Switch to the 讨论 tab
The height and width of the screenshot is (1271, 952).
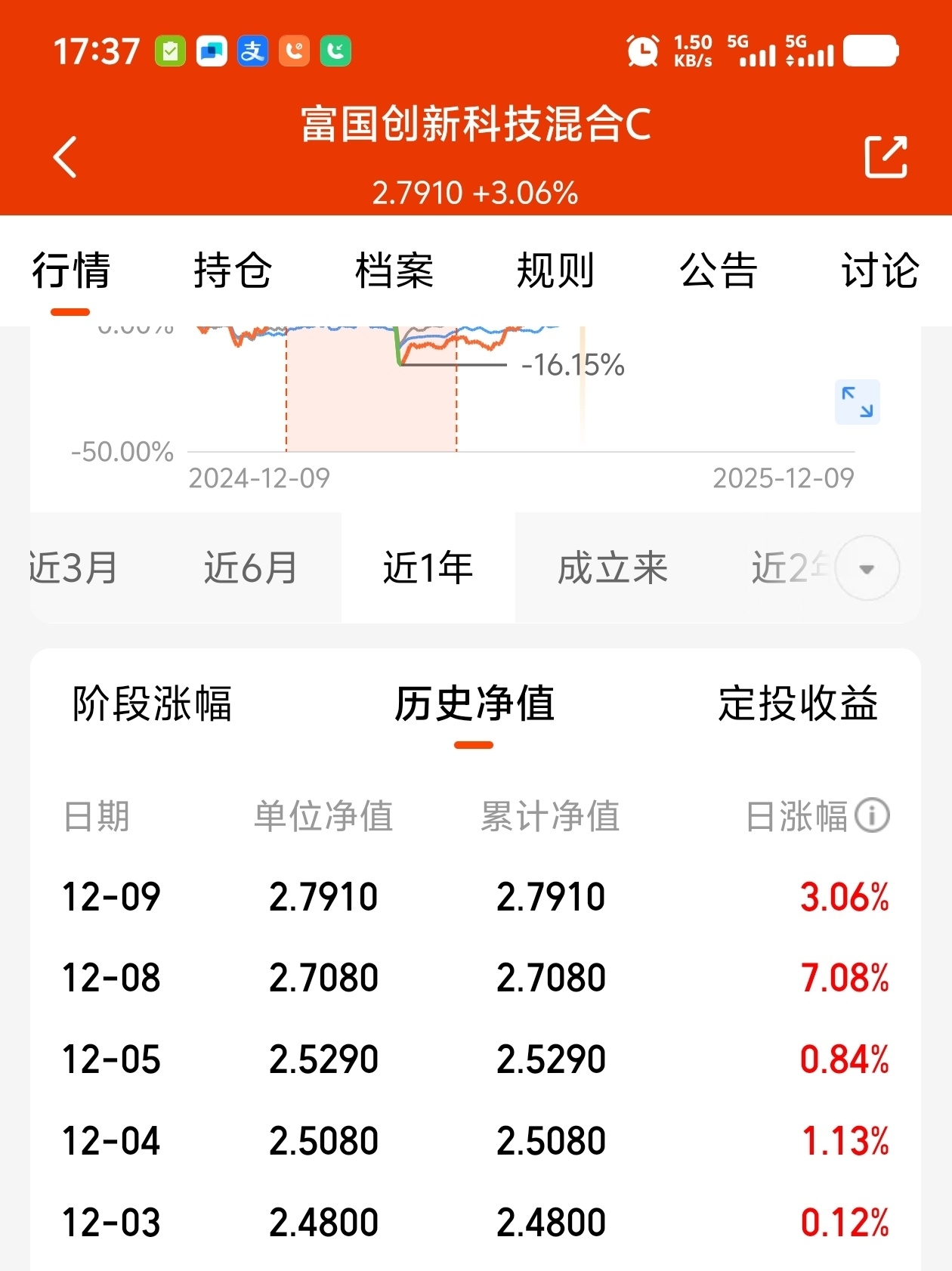tap(879, 271)
